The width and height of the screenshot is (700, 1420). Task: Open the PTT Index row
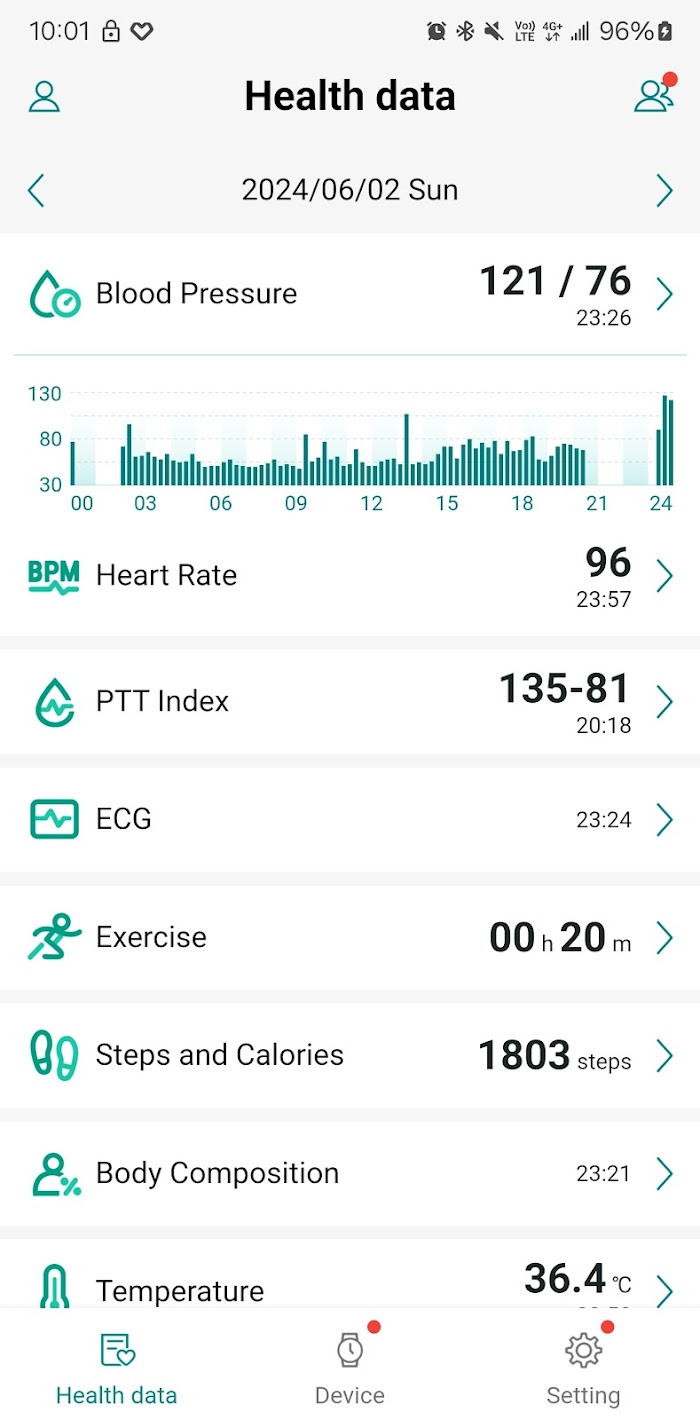(350, 702)
